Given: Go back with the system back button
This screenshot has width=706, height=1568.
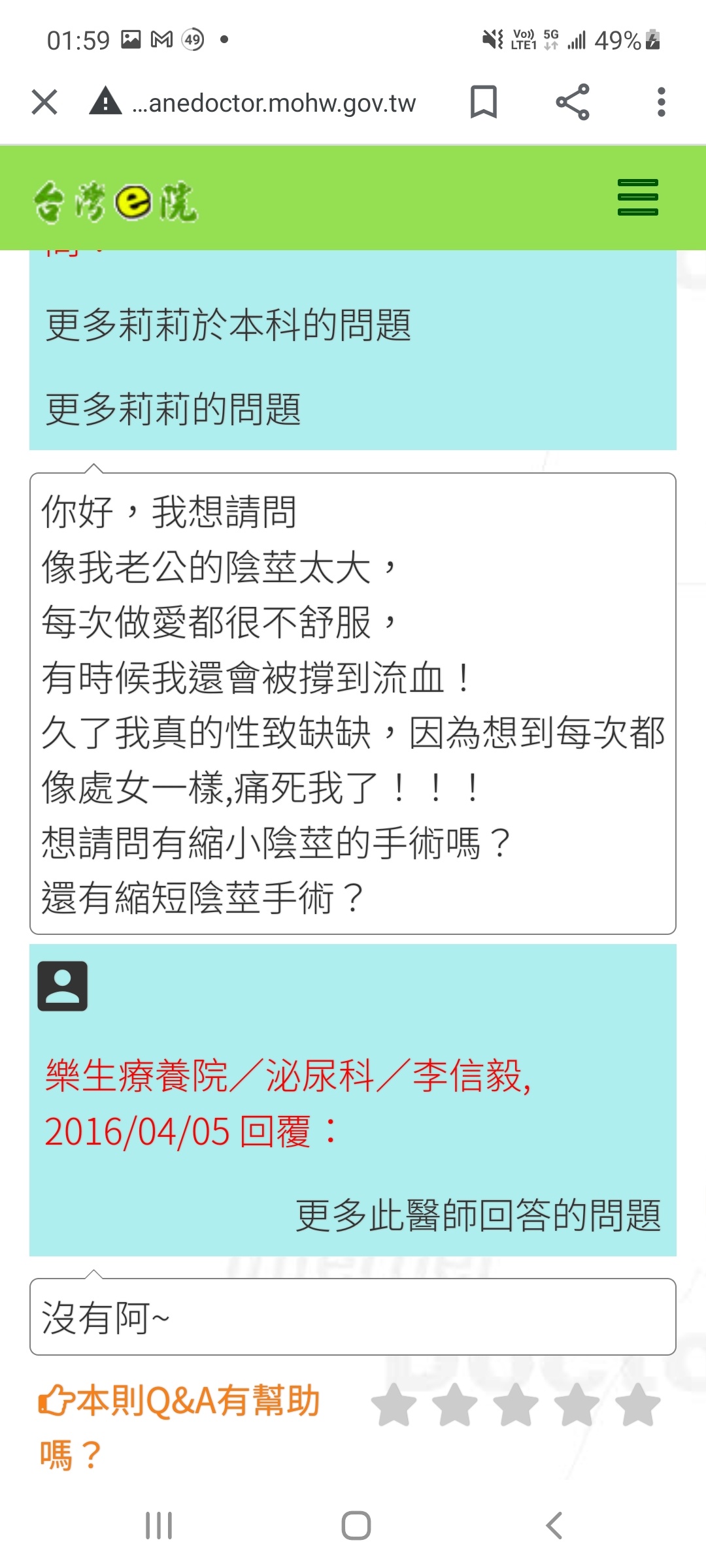Looking at the screenshot, I should (554, 1526).
